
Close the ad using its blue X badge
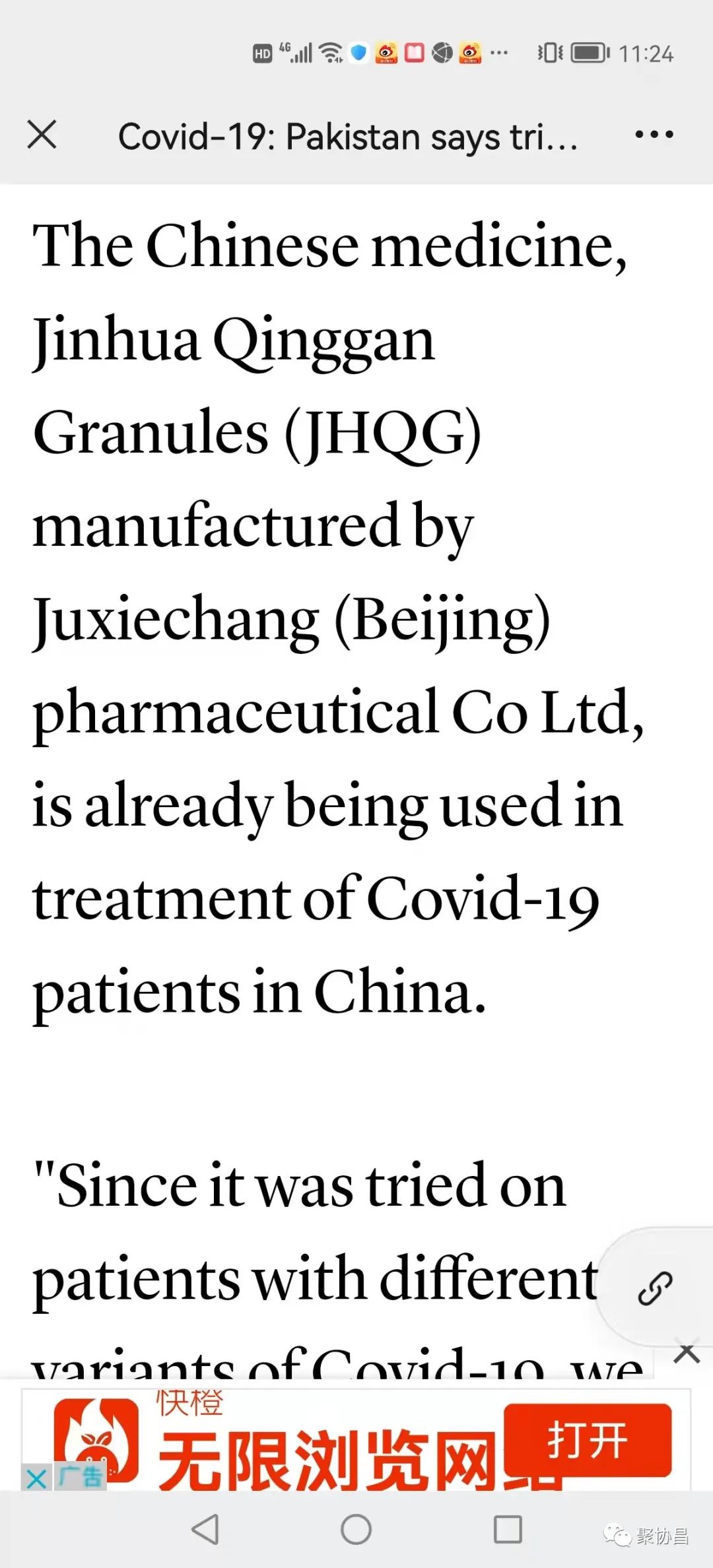tap(36, 1478)
